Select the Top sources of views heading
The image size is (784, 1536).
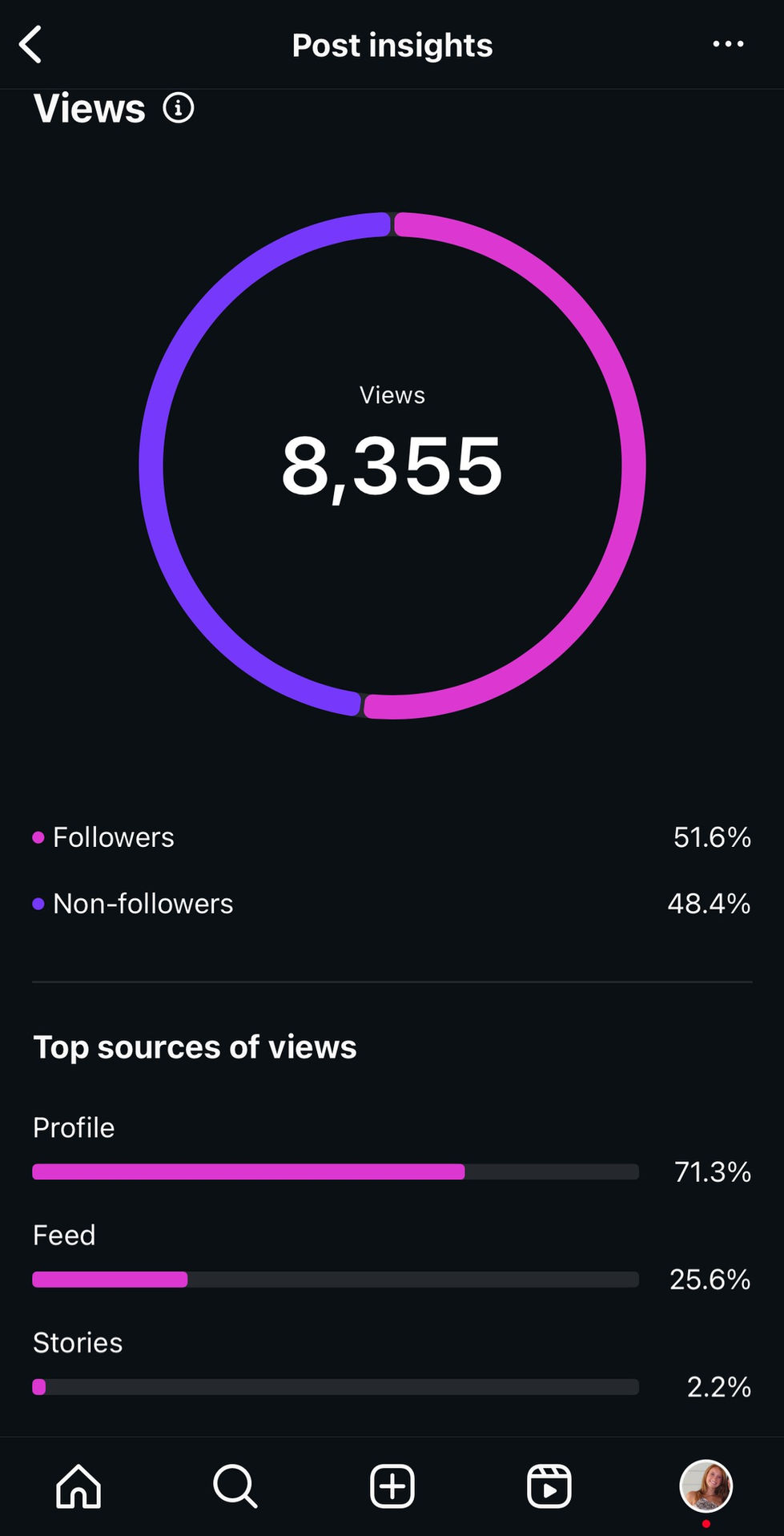tap(195, 1046)
